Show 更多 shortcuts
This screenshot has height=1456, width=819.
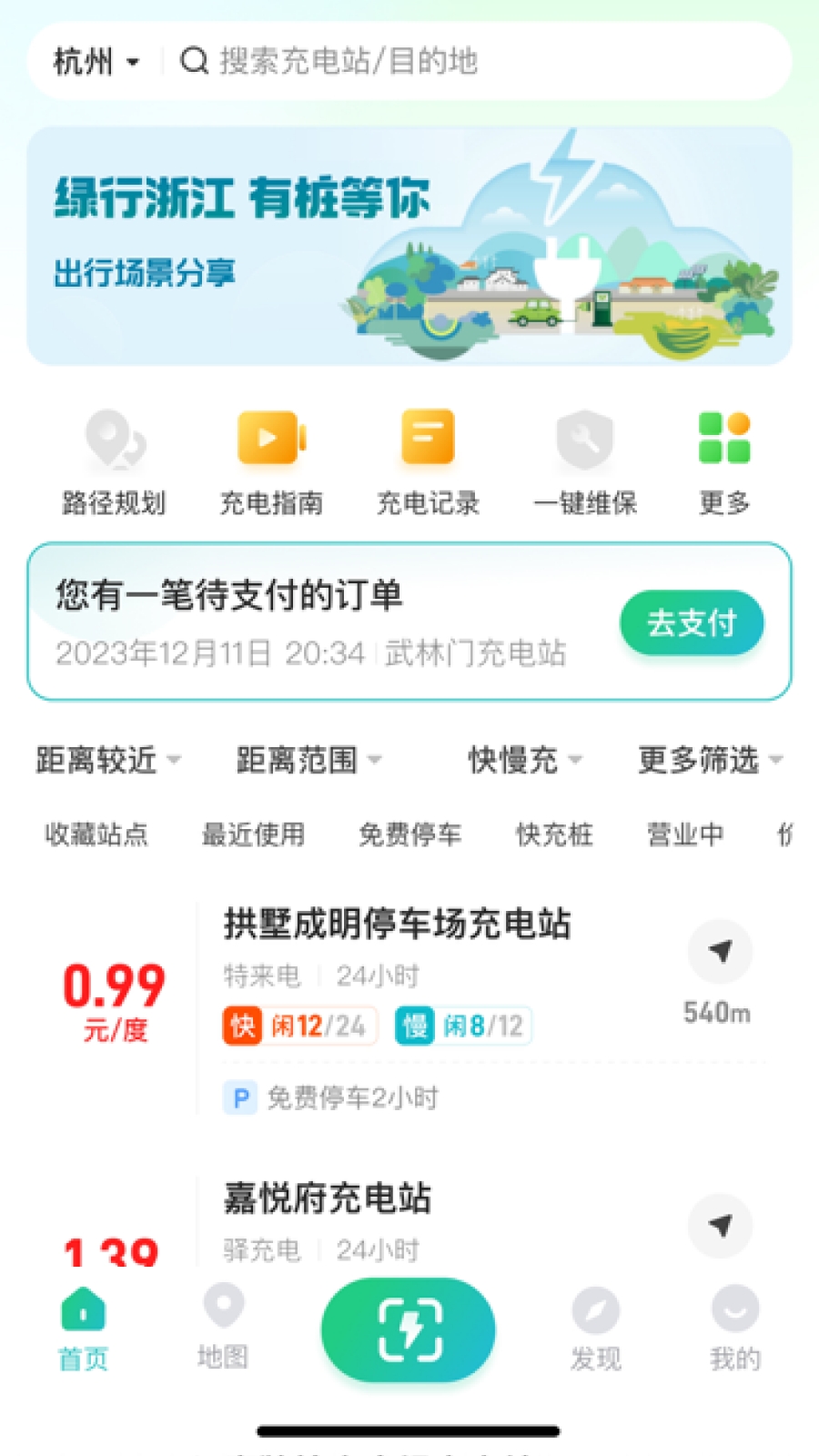coord(724,462)
